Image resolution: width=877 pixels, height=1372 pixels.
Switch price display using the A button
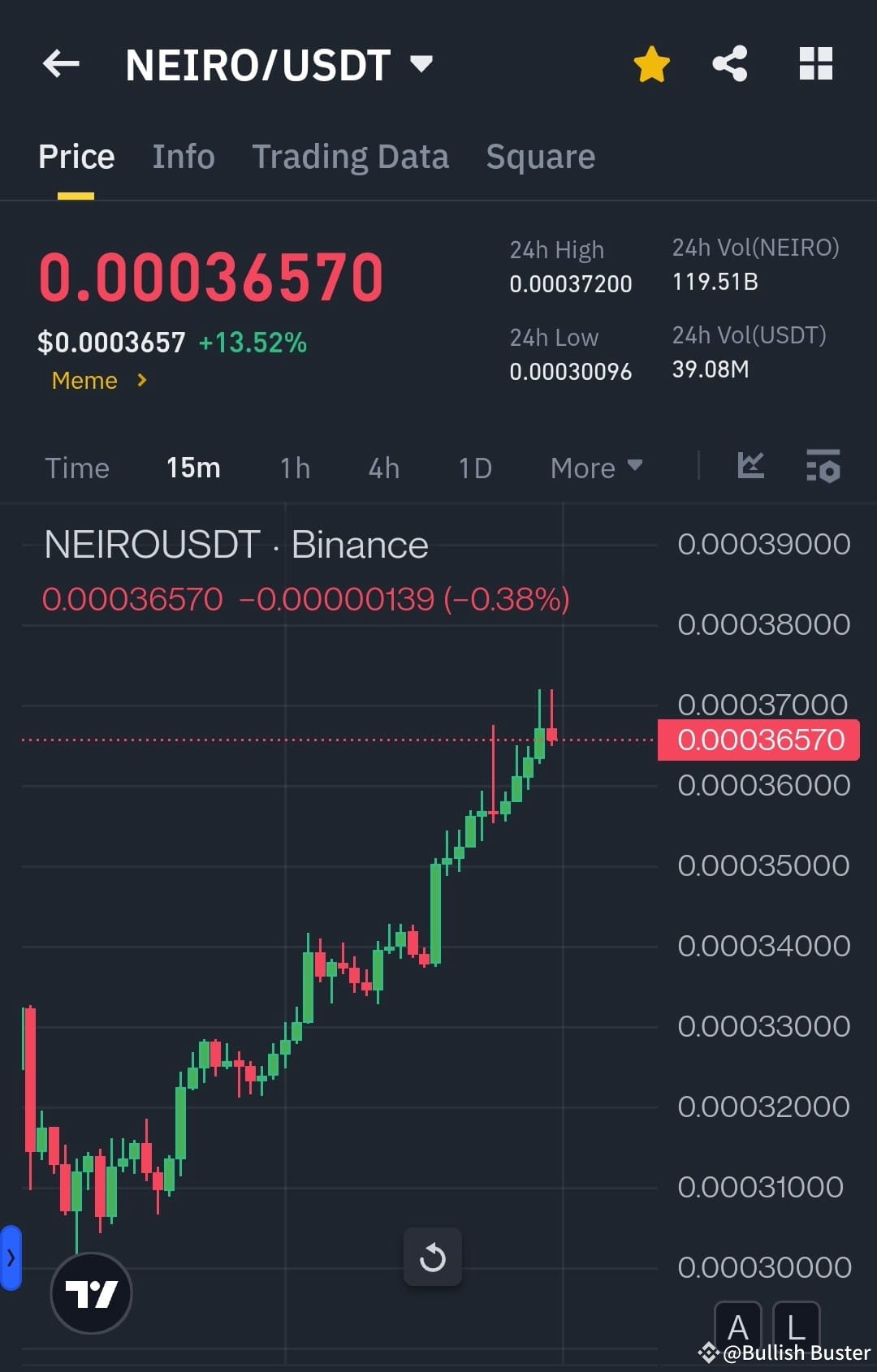(738, 1327)
